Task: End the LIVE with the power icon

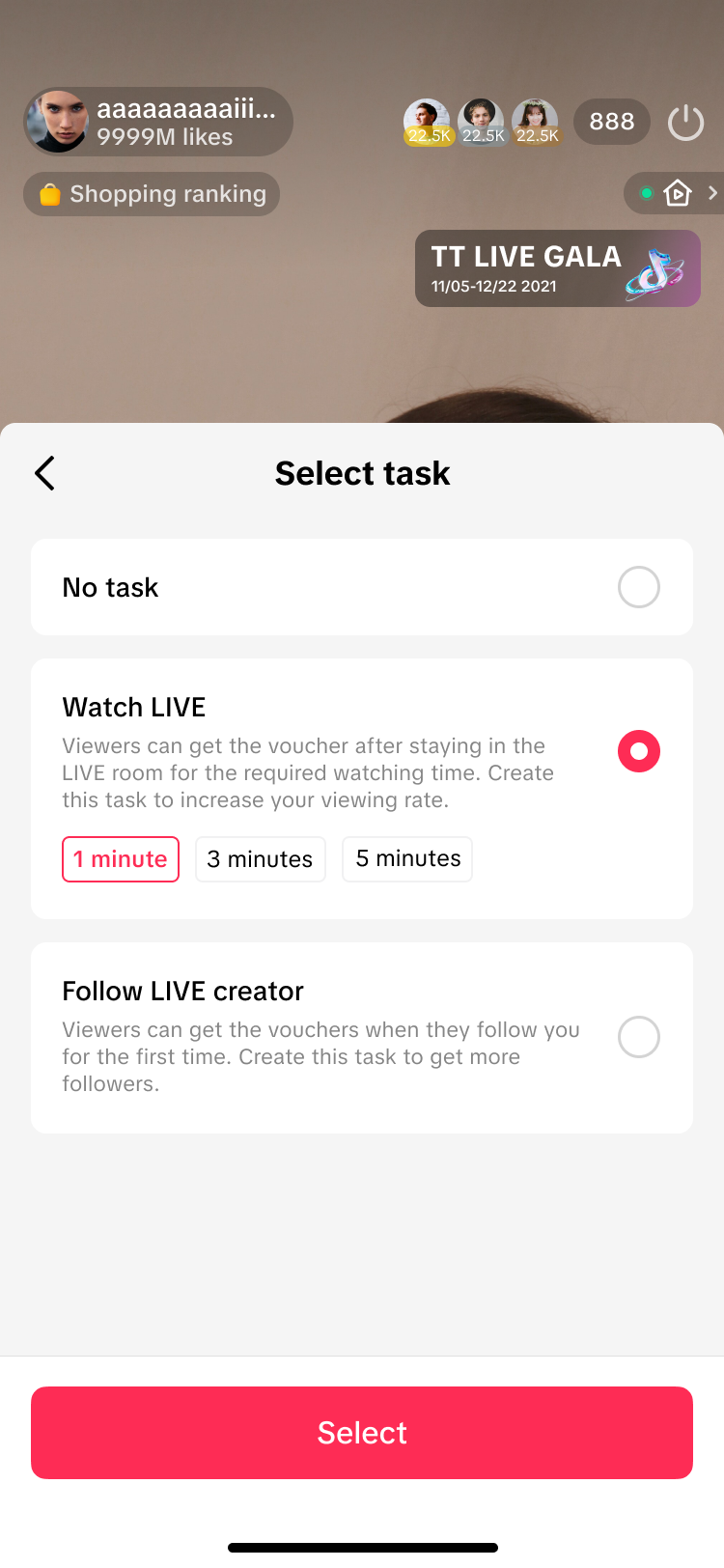Action: [685, 123]
